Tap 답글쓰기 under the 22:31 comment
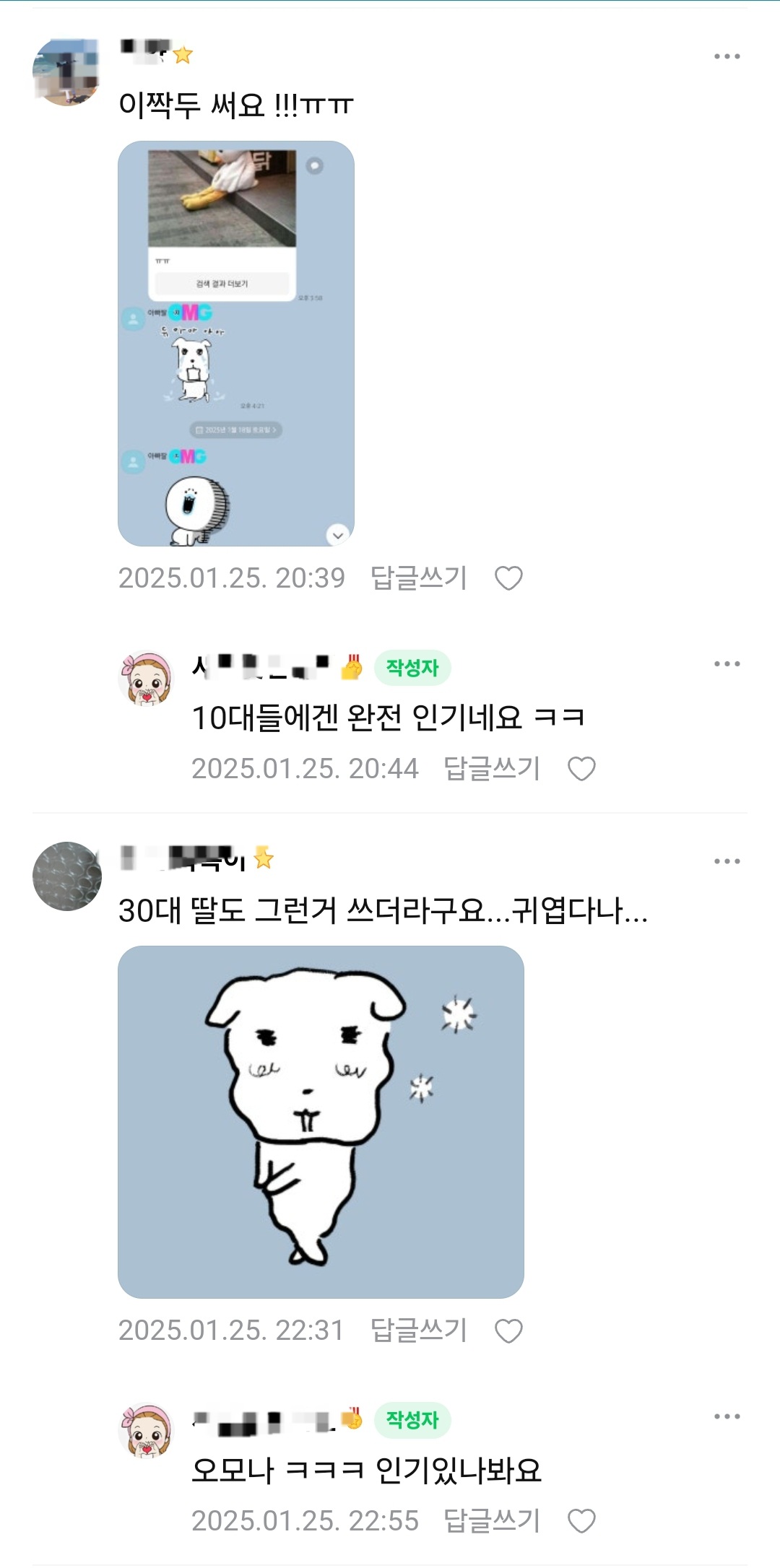The width and height of the screenshot is (780, 1568). (x=419, y=1330)
